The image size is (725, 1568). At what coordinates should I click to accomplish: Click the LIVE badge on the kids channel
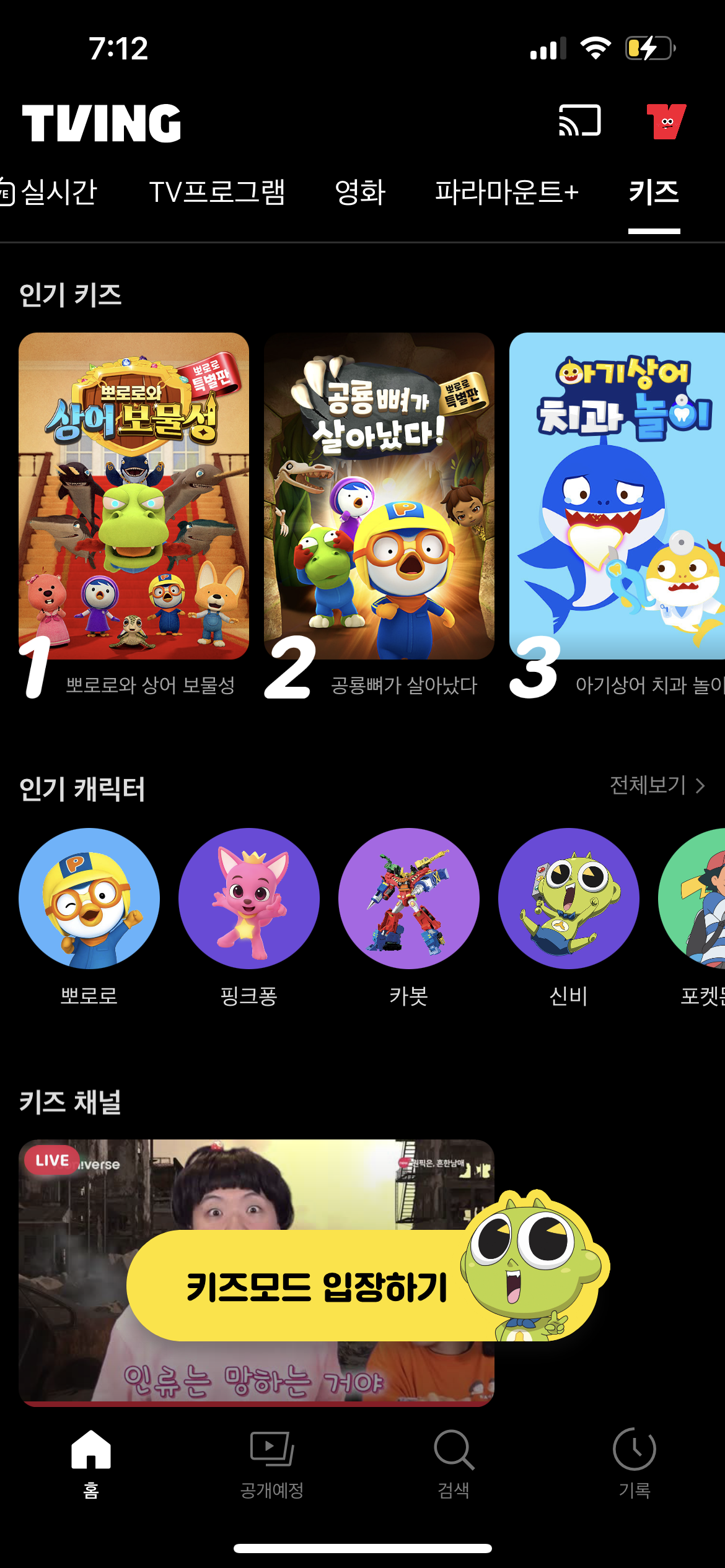pos(50,1161)
